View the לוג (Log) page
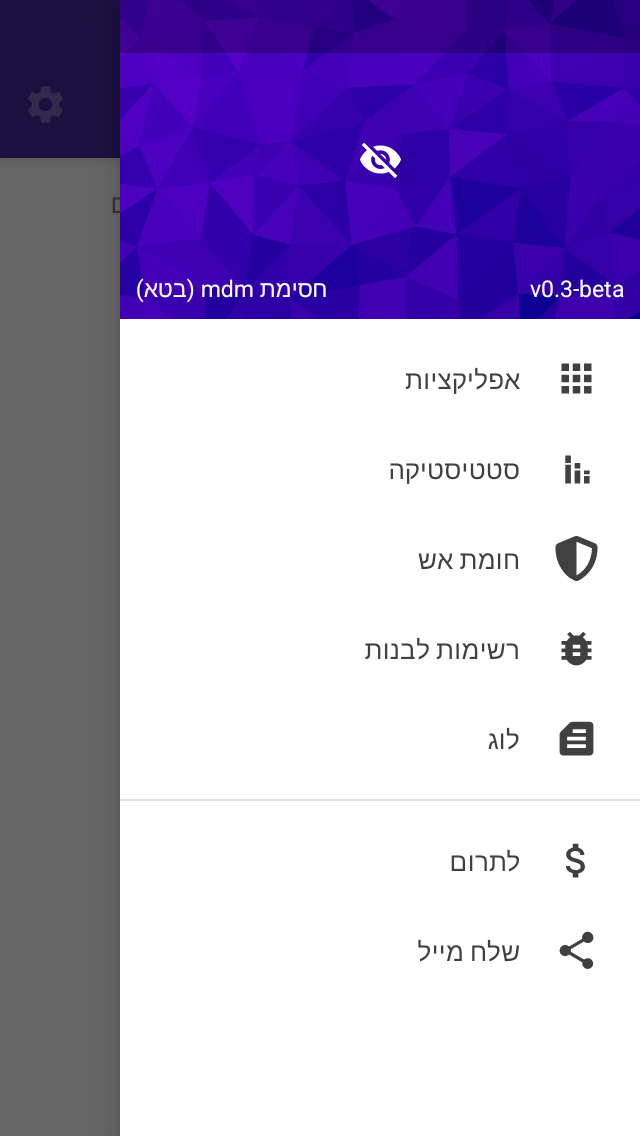 (x=380, y=740)
